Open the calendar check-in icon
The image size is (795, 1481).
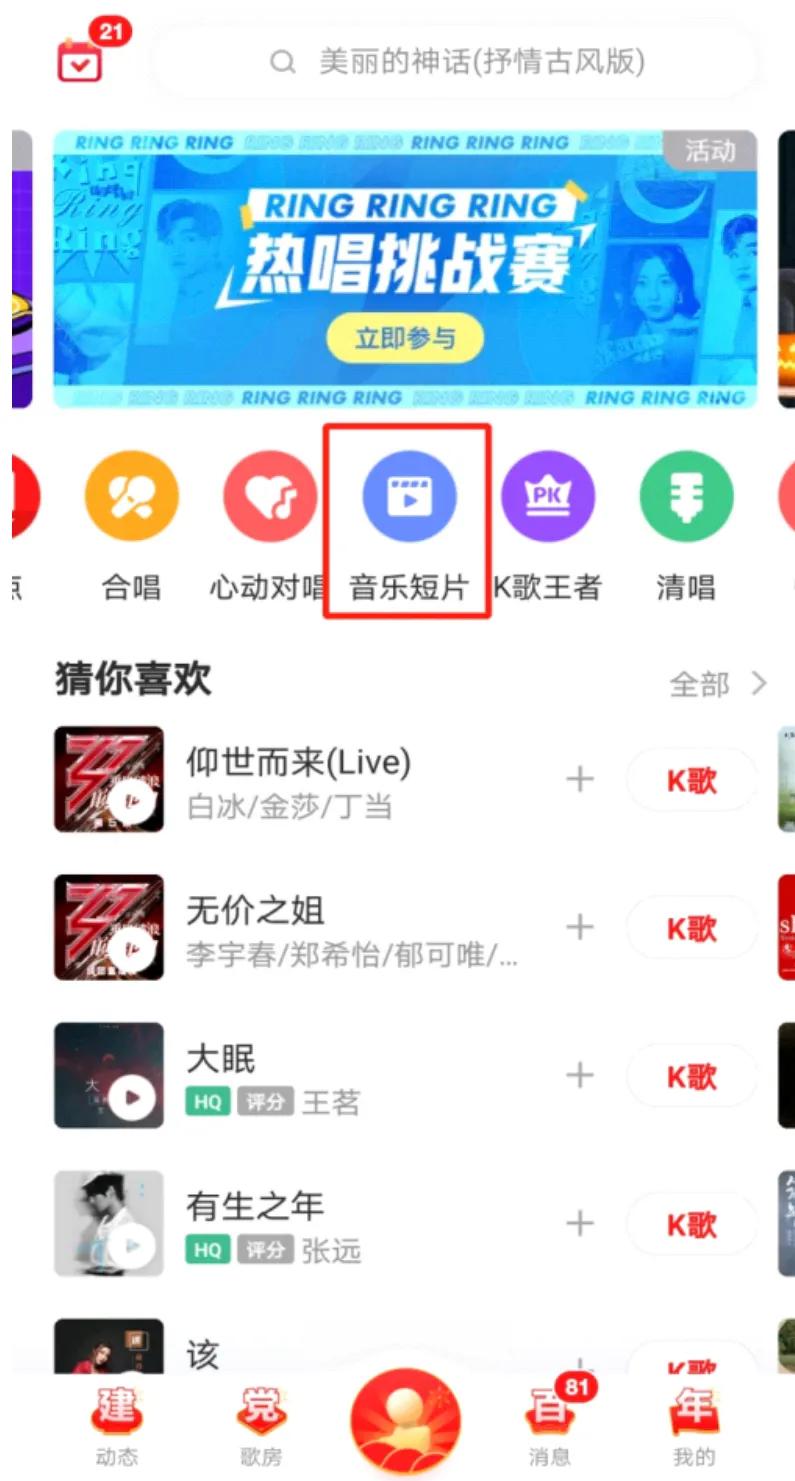click(x=80, y=60)
